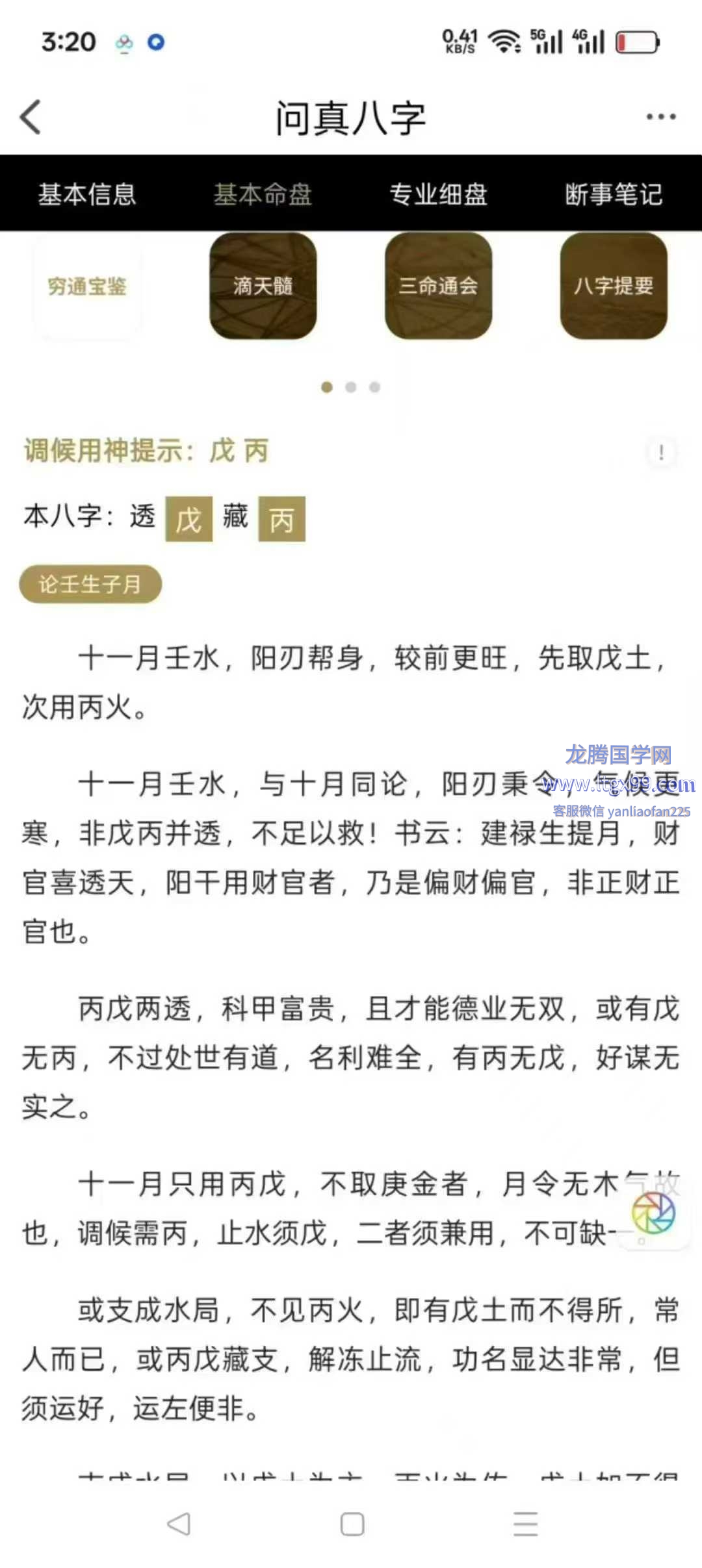Open the 滴天髓 book tile
Viewport: 702px width, 1568px height.
coord(263,286)
